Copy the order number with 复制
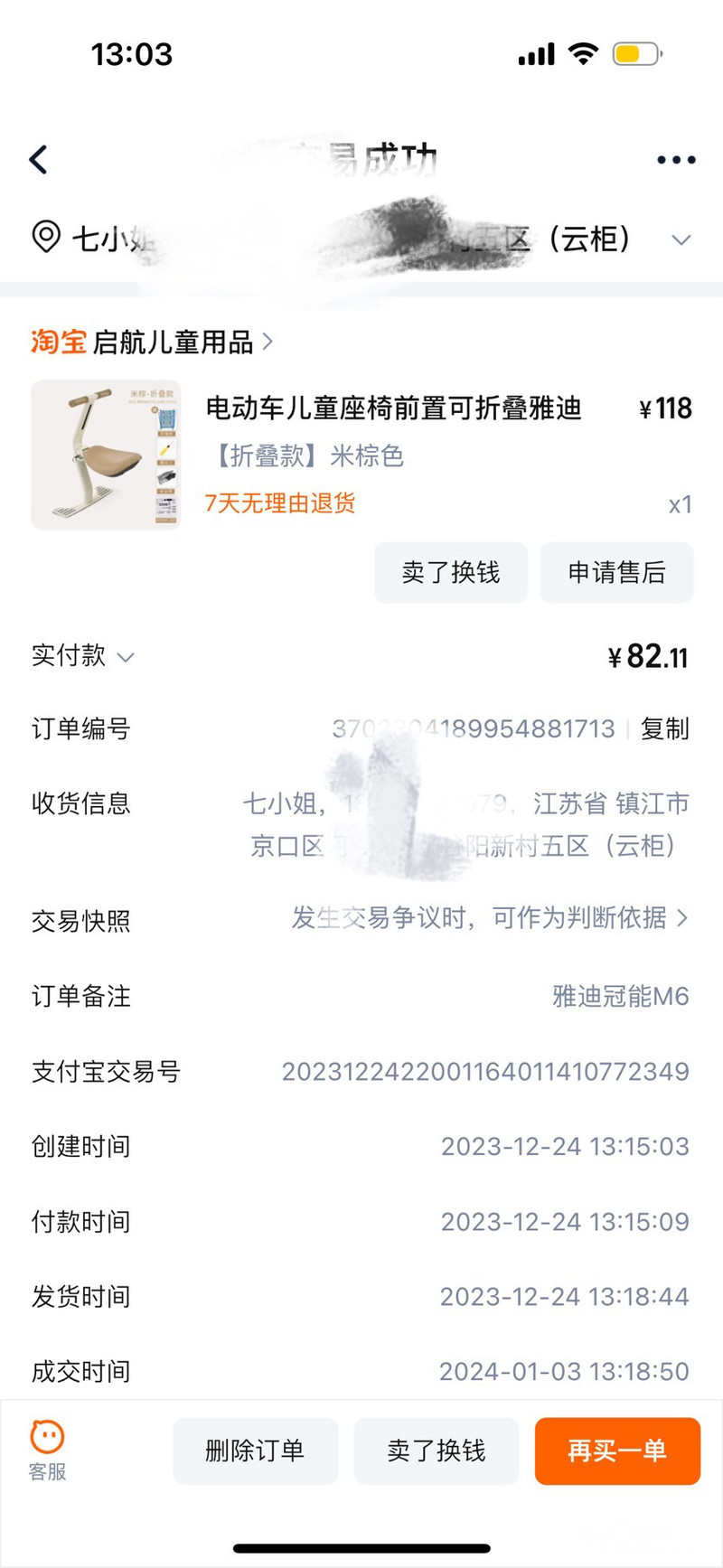The image size is (723, 1568). (x=665, y=728)
